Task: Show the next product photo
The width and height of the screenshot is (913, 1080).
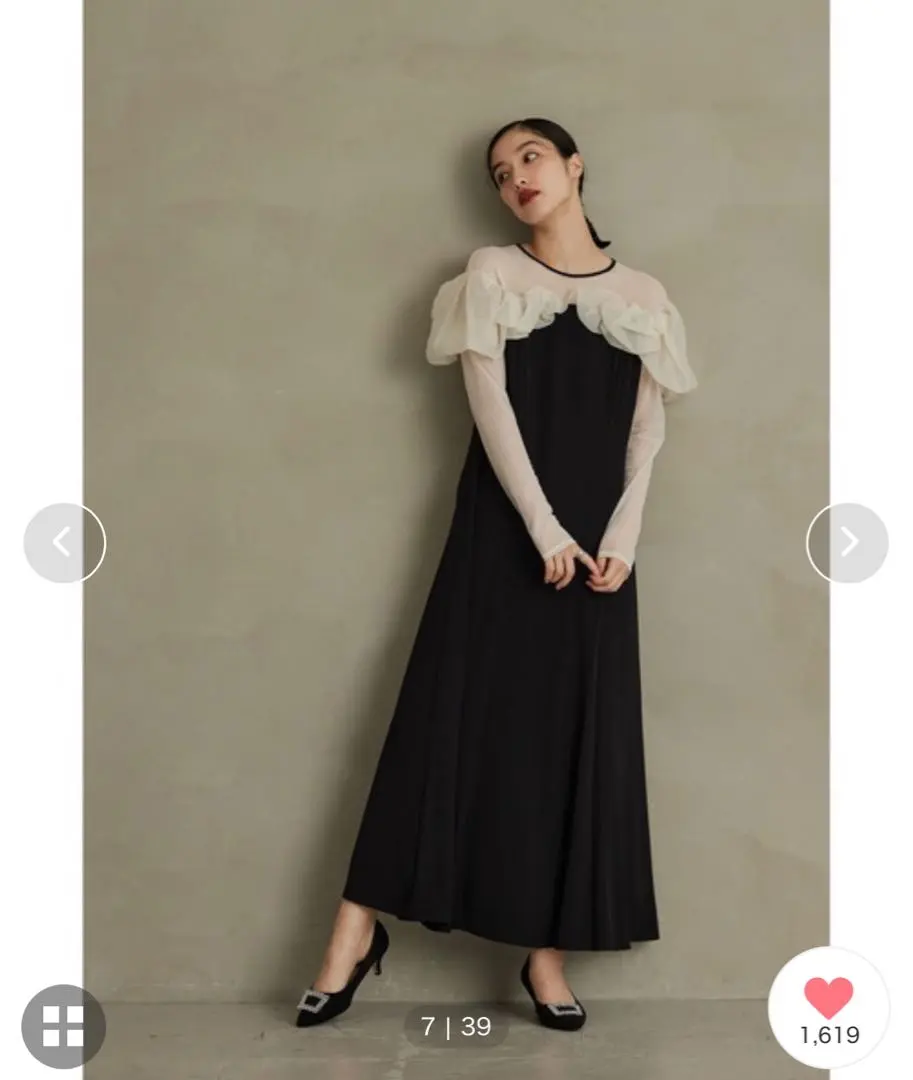Action: click(847, 543)
